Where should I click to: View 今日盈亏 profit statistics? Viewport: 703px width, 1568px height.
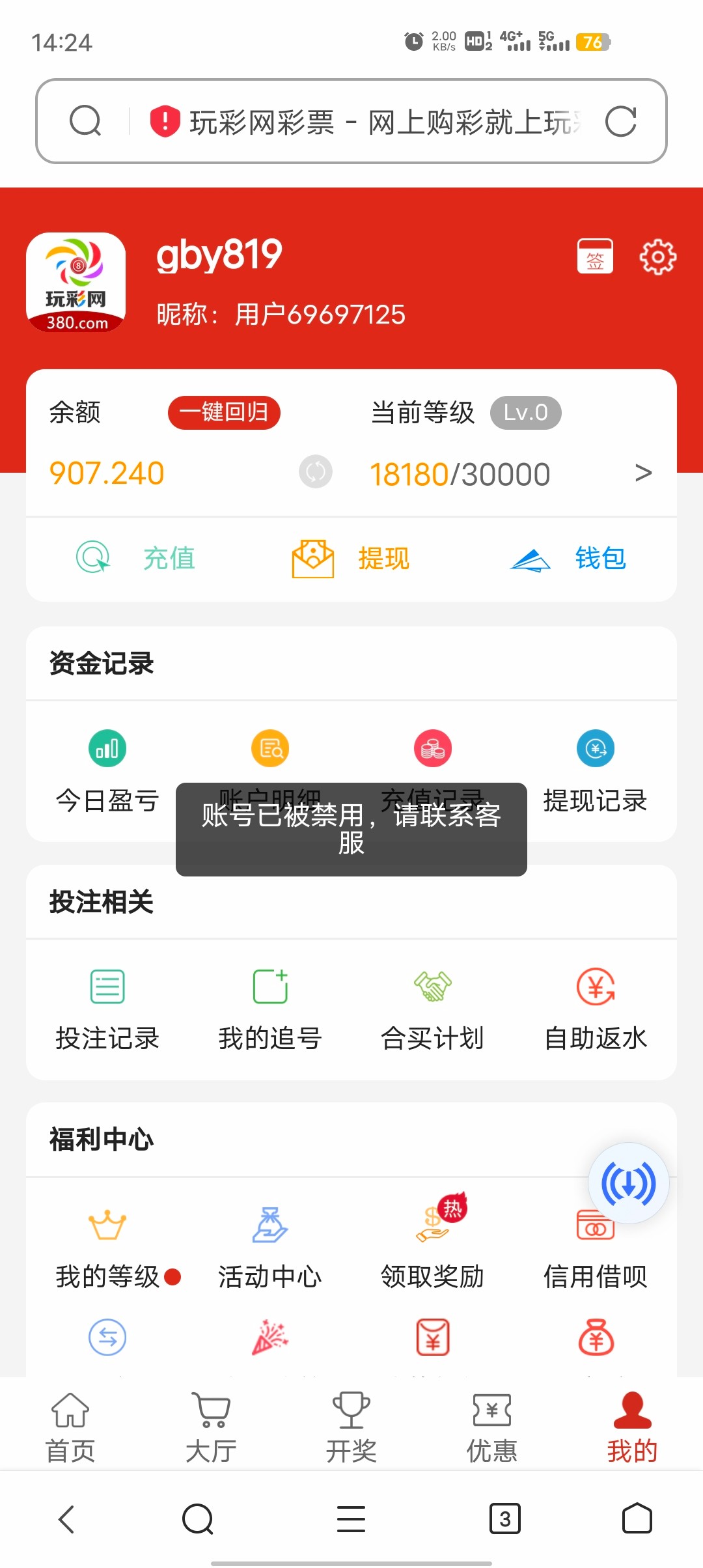[x=106, y=768]
